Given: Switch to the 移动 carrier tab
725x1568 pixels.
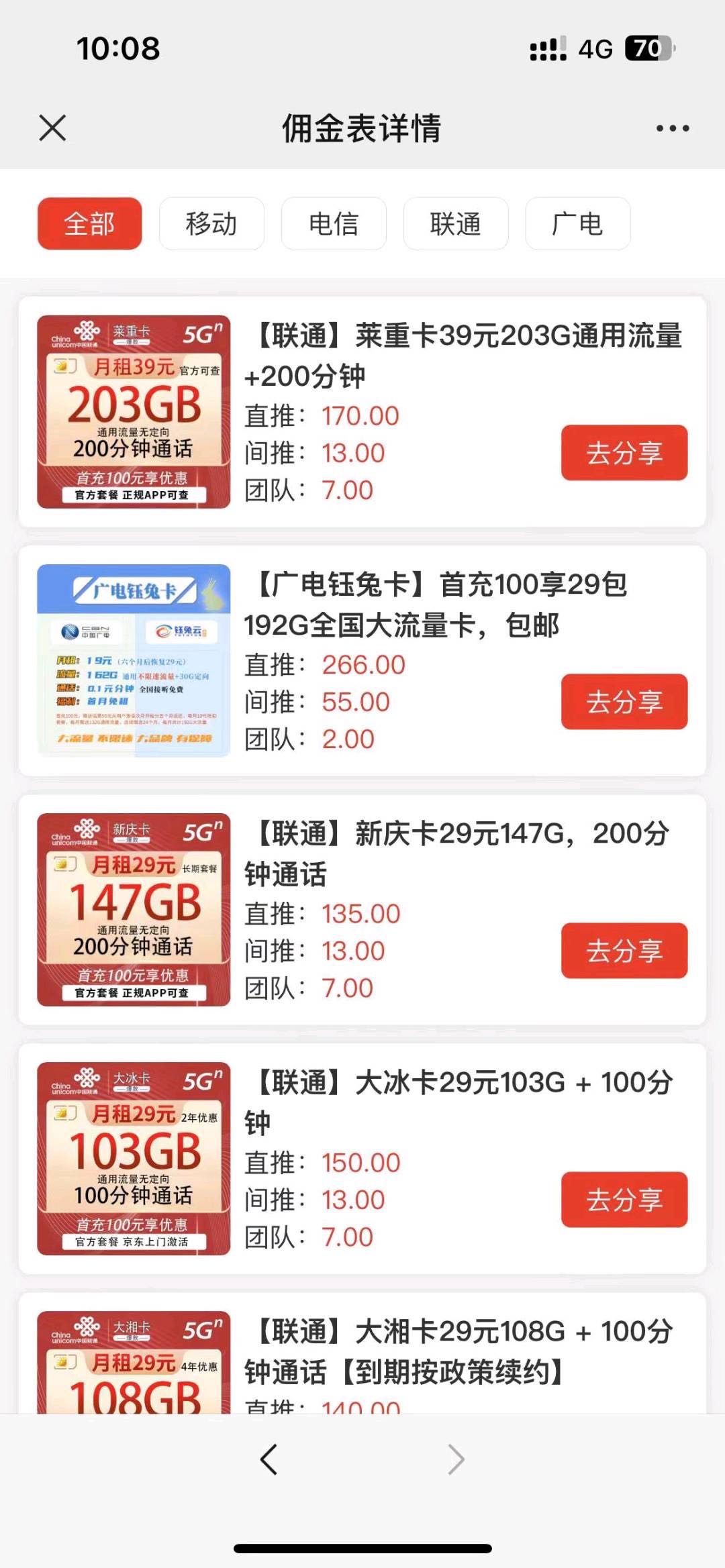Looking at the screenshot, I should pos(211,223).
